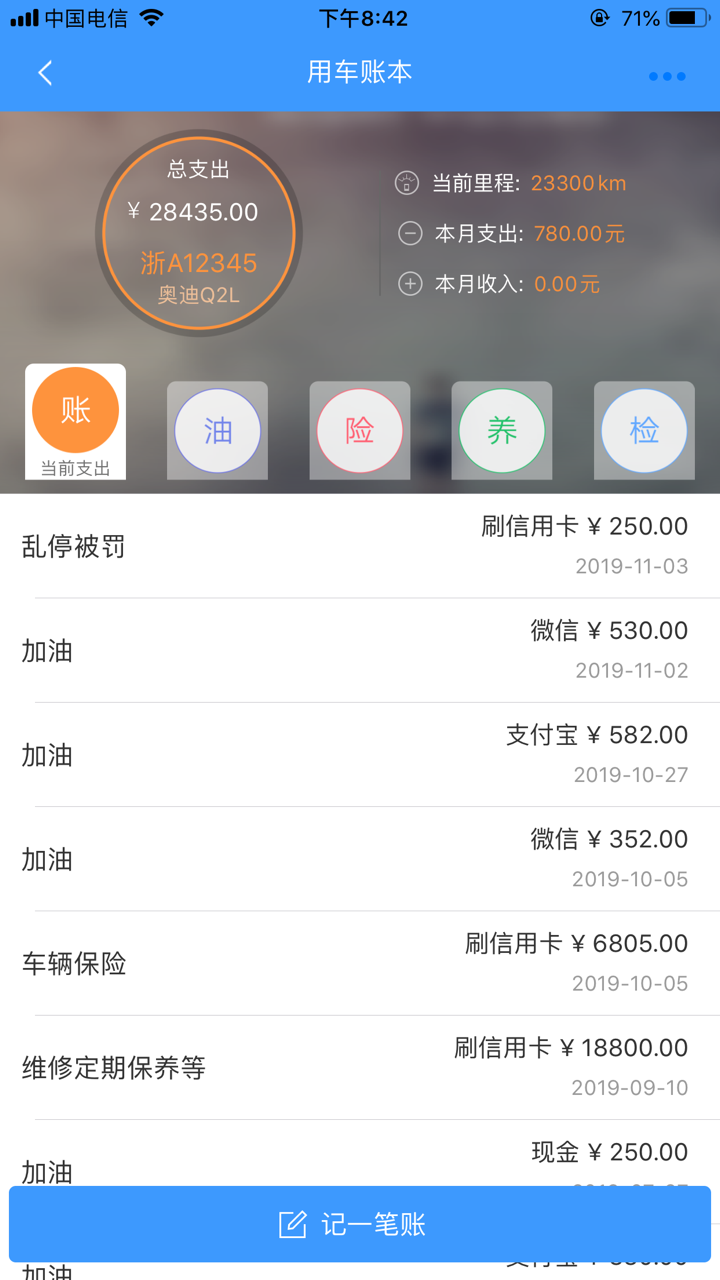
Task: Tap the edit pencil icon in 记一笔账 button
Action: pos(289,1223)
